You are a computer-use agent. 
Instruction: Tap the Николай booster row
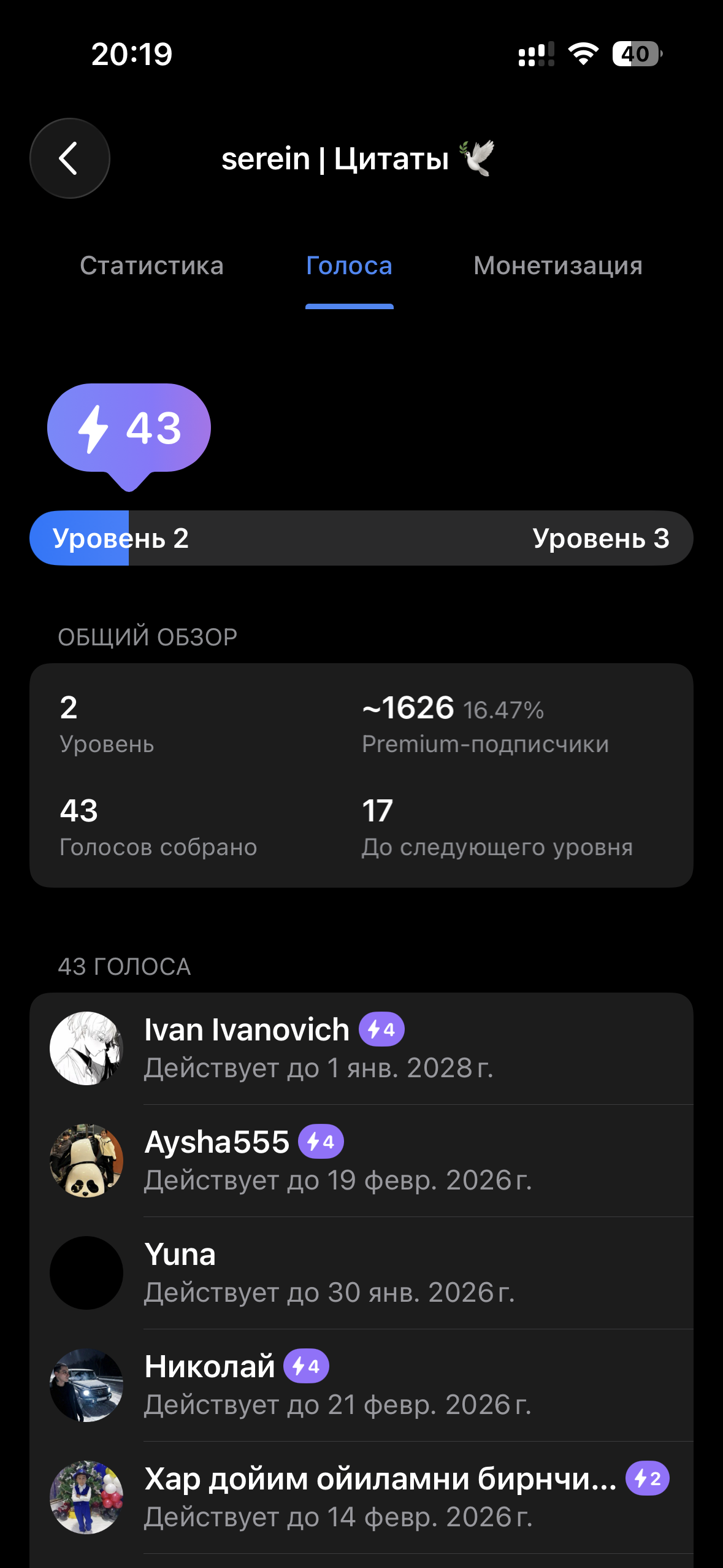[x=361, y=1385]
